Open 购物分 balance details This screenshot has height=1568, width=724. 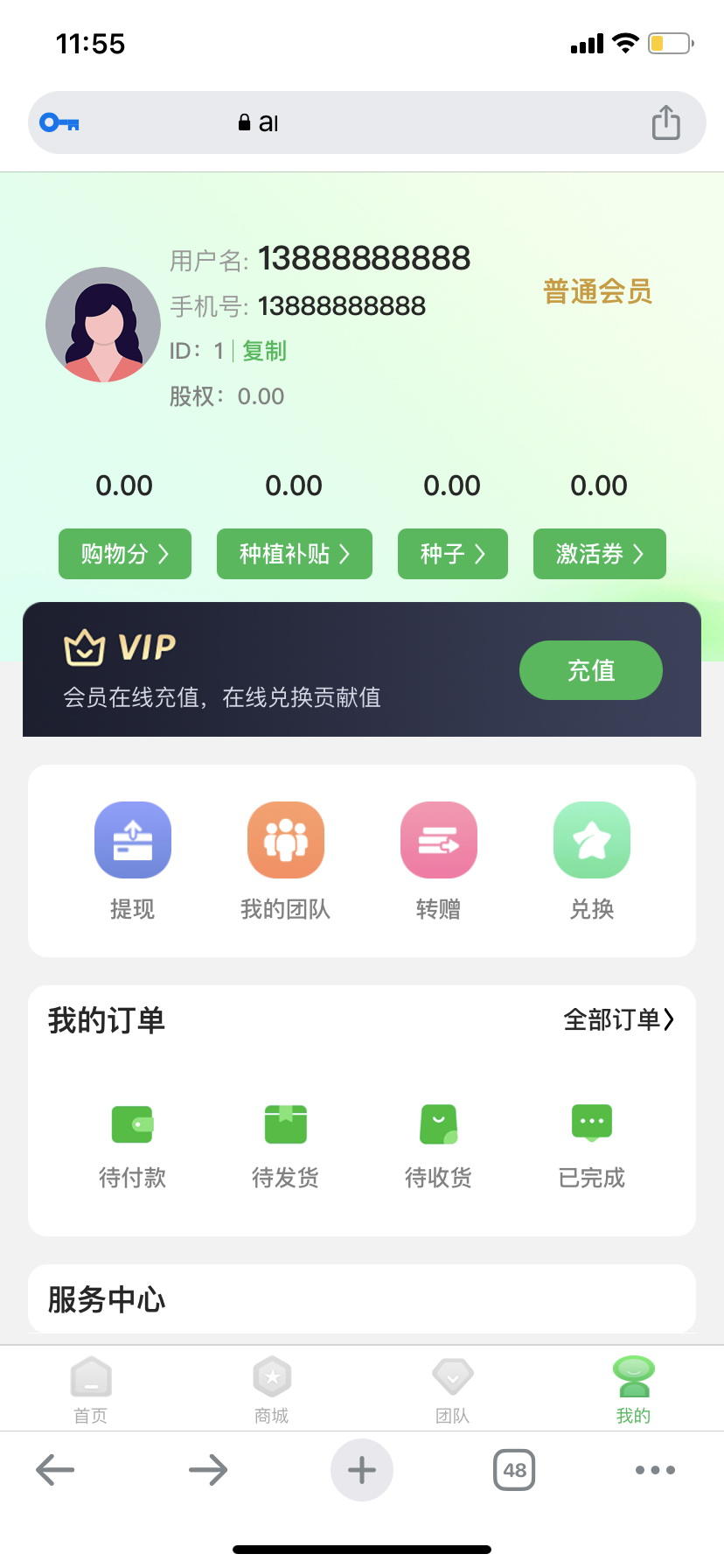(125, 554)
